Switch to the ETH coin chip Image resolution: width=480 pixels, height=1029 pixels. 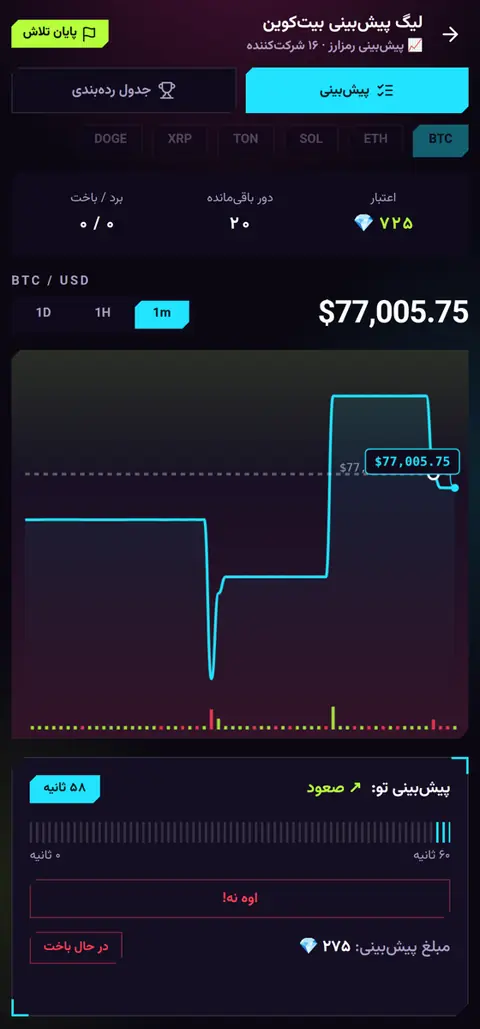(376, 139)
